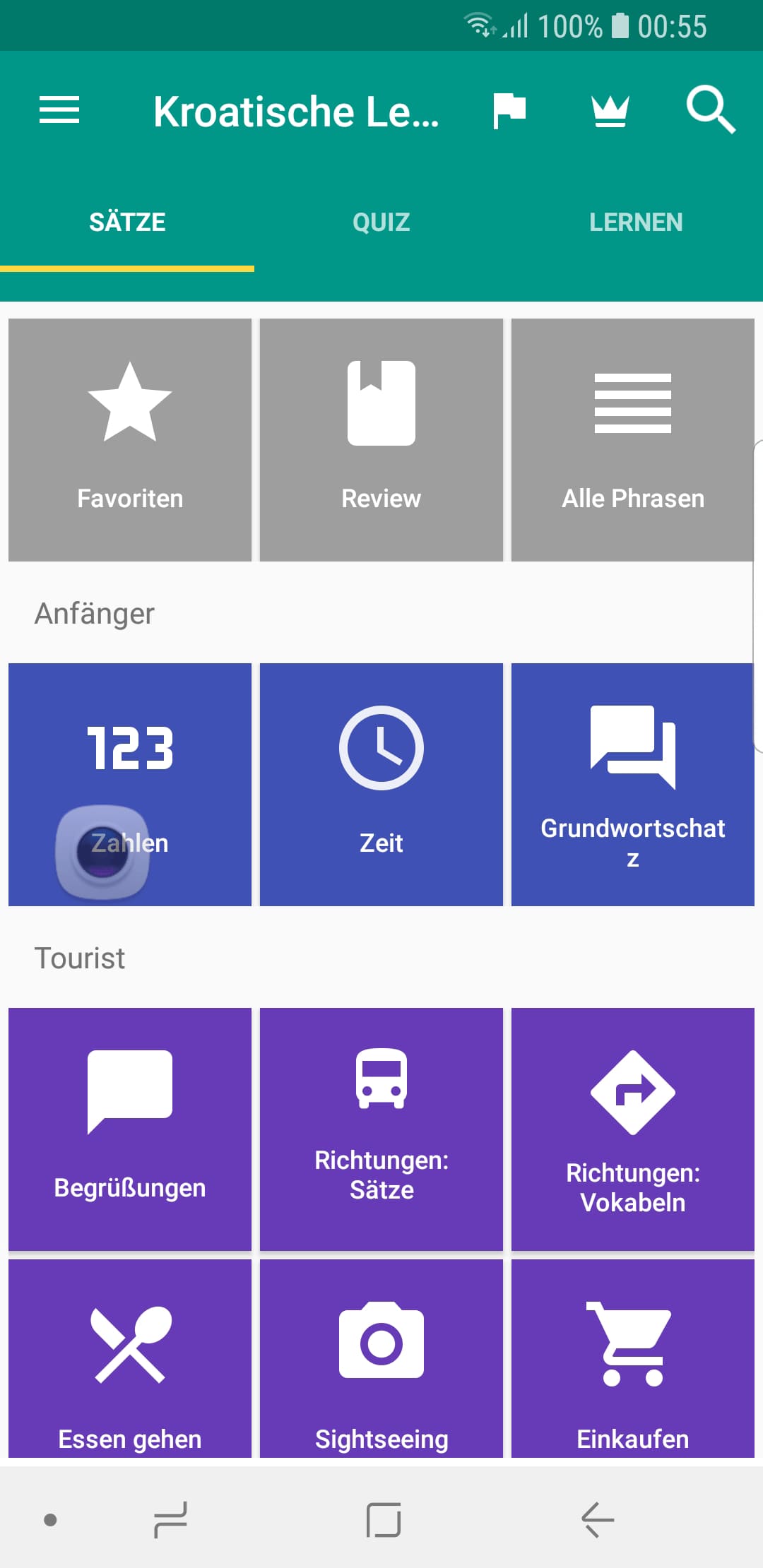763x1568 pixels.
Task: Open the search magnifier
Action: pyautogui.click(x=710, y=111)
